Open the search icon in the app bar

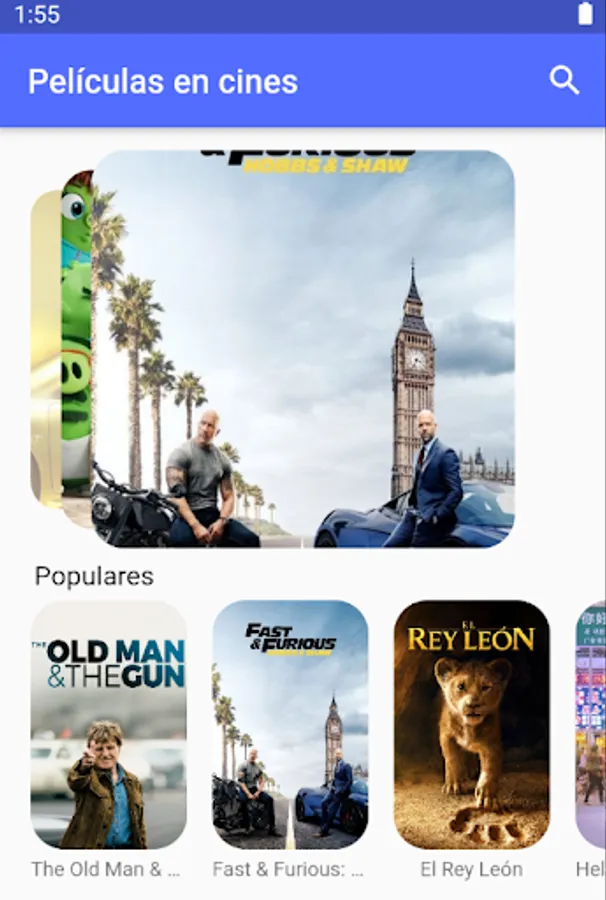564,81
